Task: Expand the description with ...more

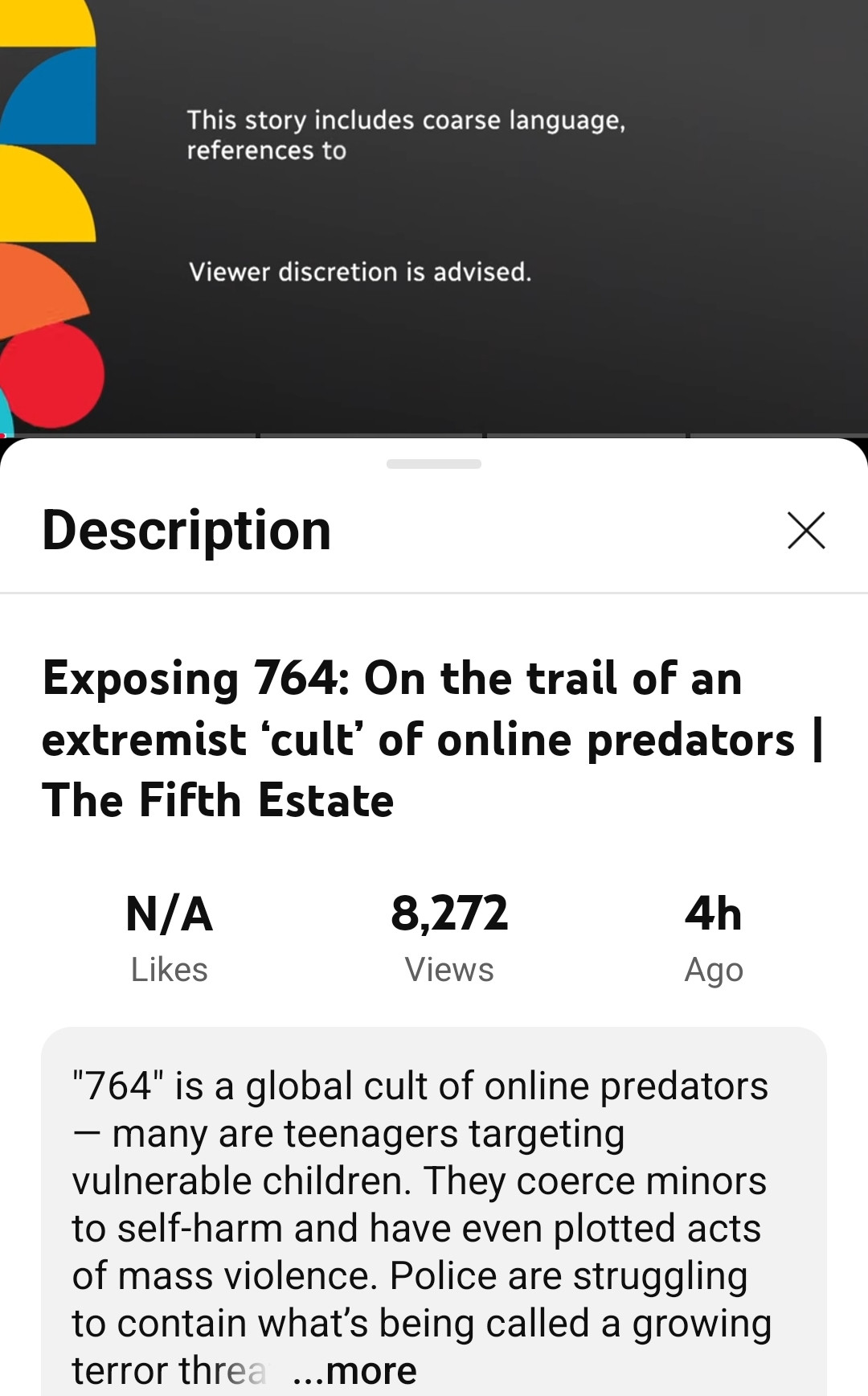Action: click(x=354, y=1371)
